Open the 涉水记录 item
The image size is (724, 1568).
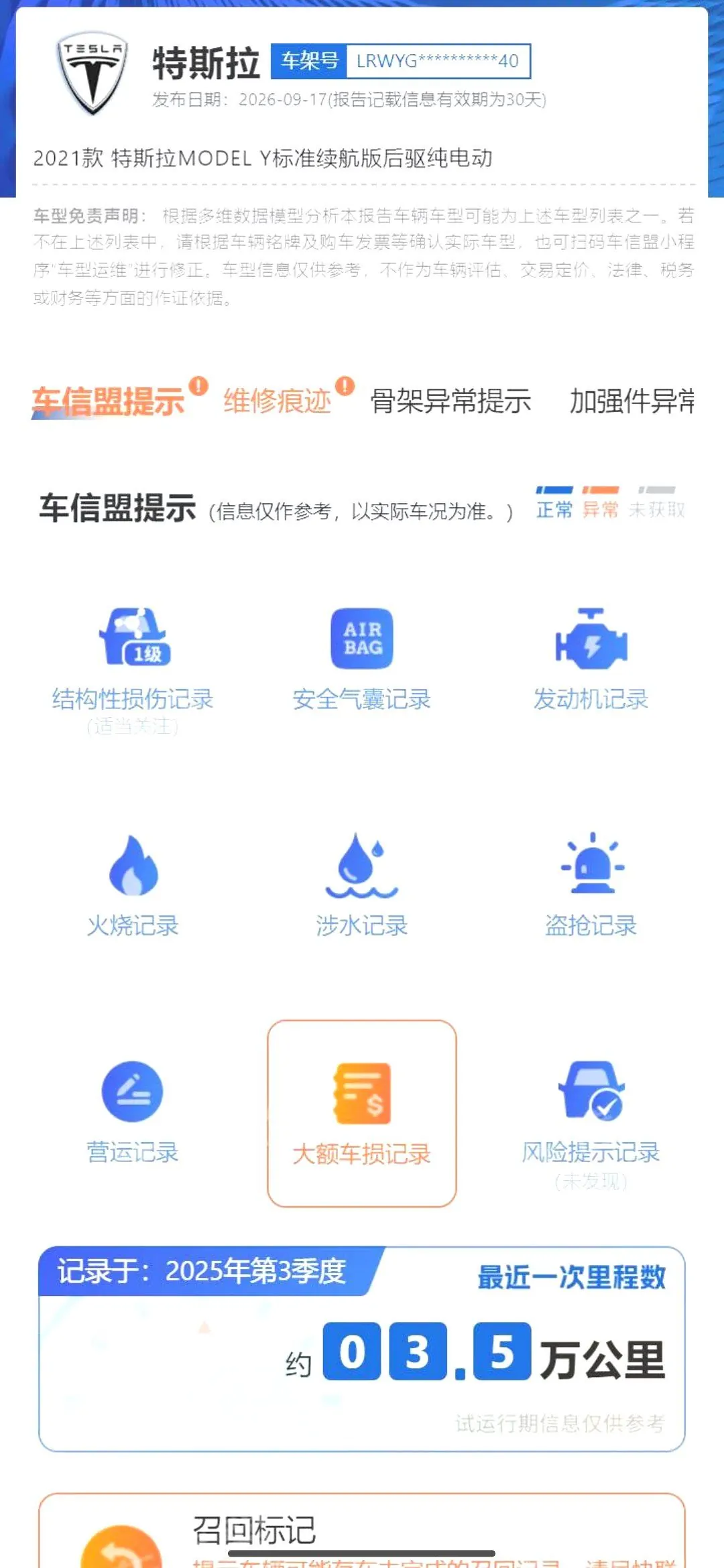click(362, 886)
